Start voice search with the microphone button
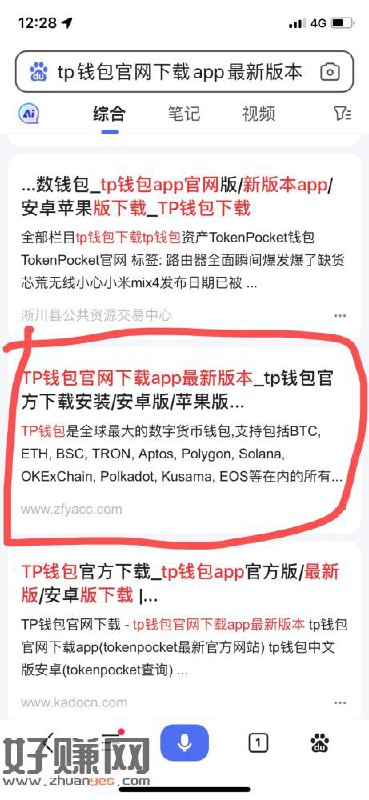This screenshot has width=369, height=800. [184, 742]
